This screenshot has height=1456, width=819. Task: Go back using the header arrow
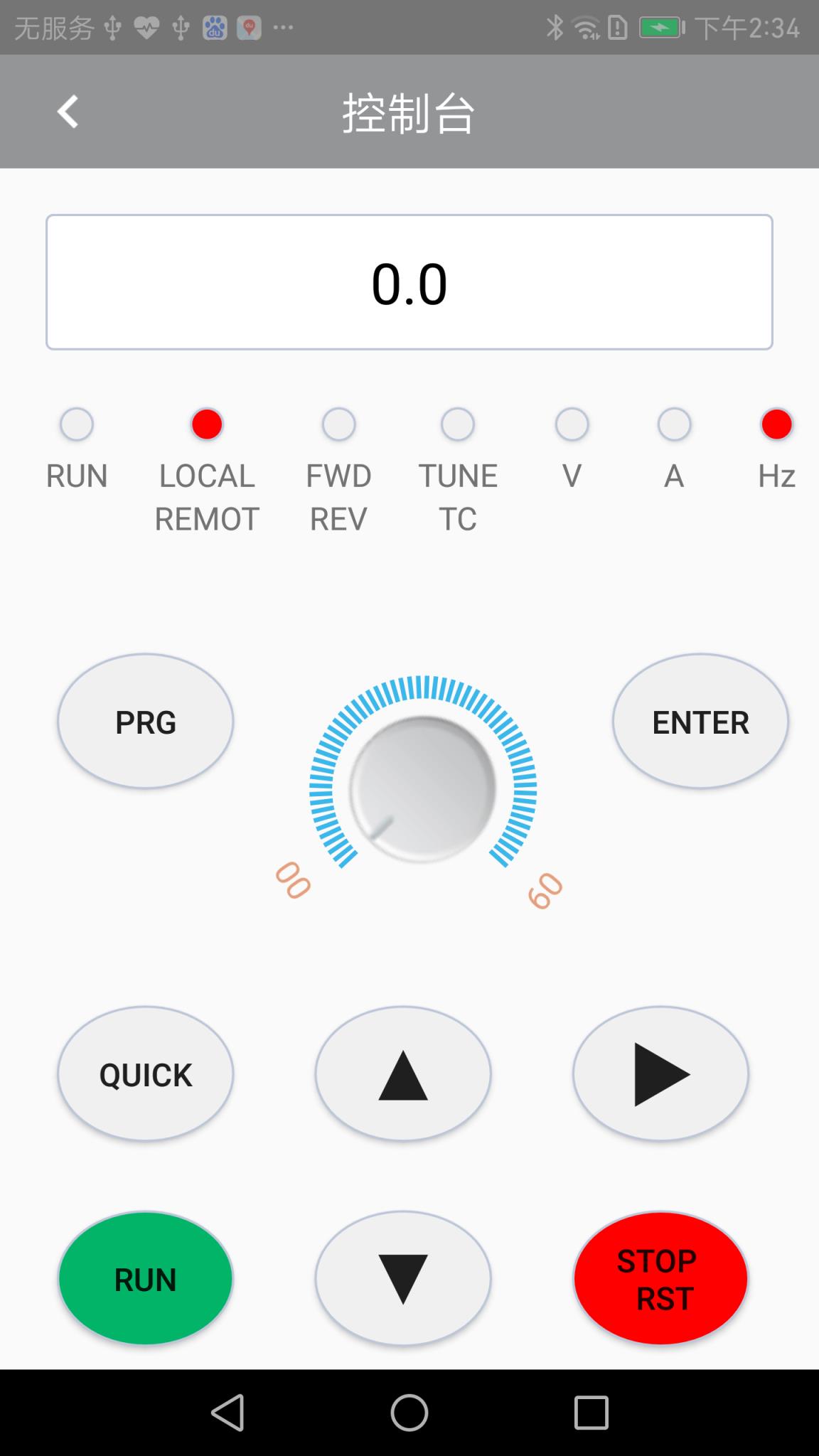(x=68, y=112)
